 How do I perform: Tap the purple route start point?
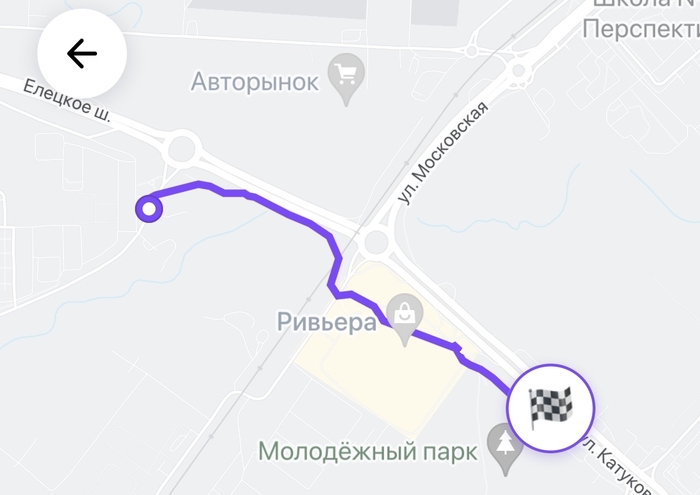pyautogui.click(x=149, y=209)
